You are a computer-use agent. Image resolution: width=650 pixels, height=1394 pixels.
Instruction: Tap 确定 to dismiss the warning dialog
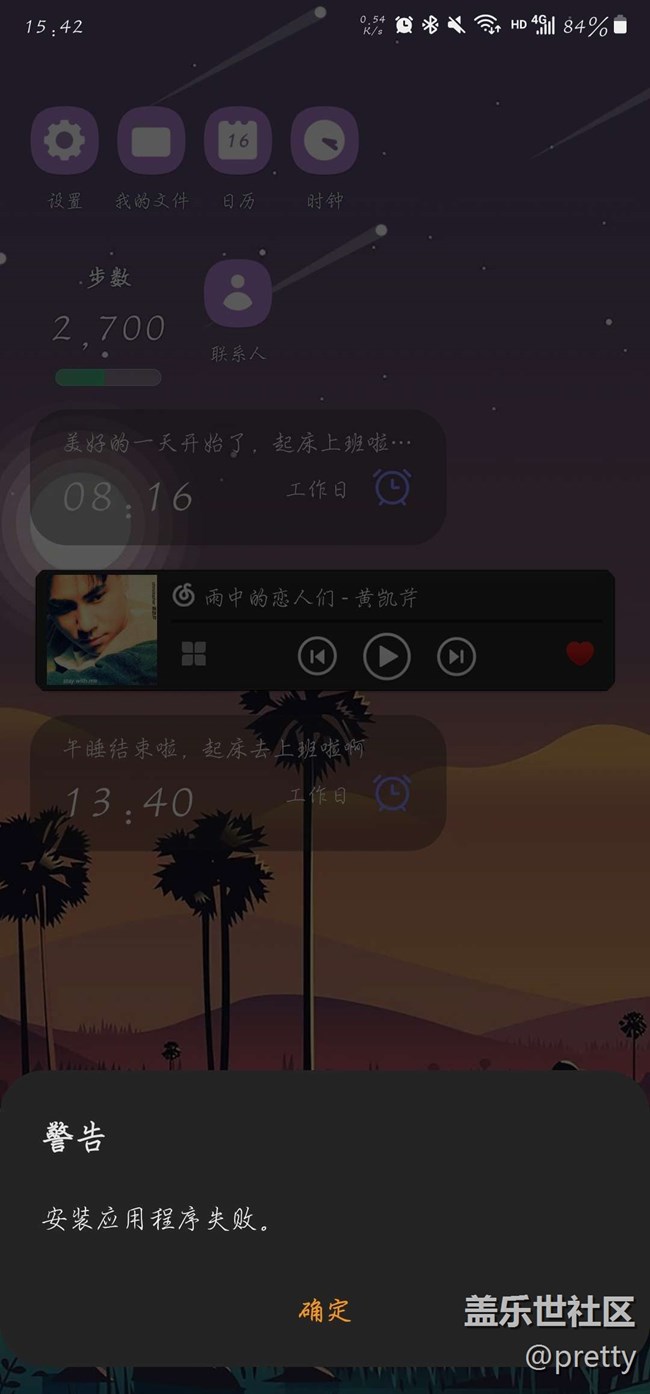coord(325,1310)
